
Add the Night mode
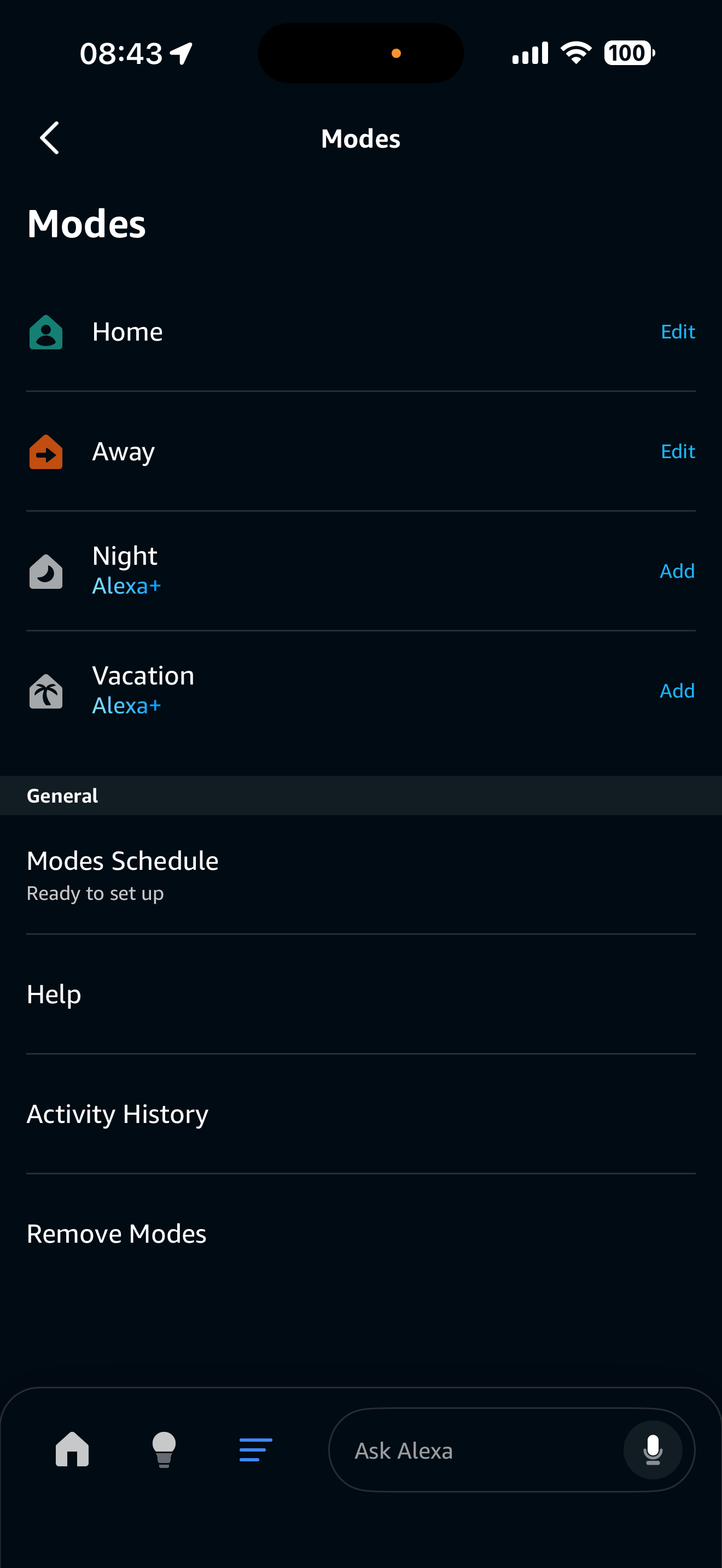pyautogui.click(x=677, y=571)
